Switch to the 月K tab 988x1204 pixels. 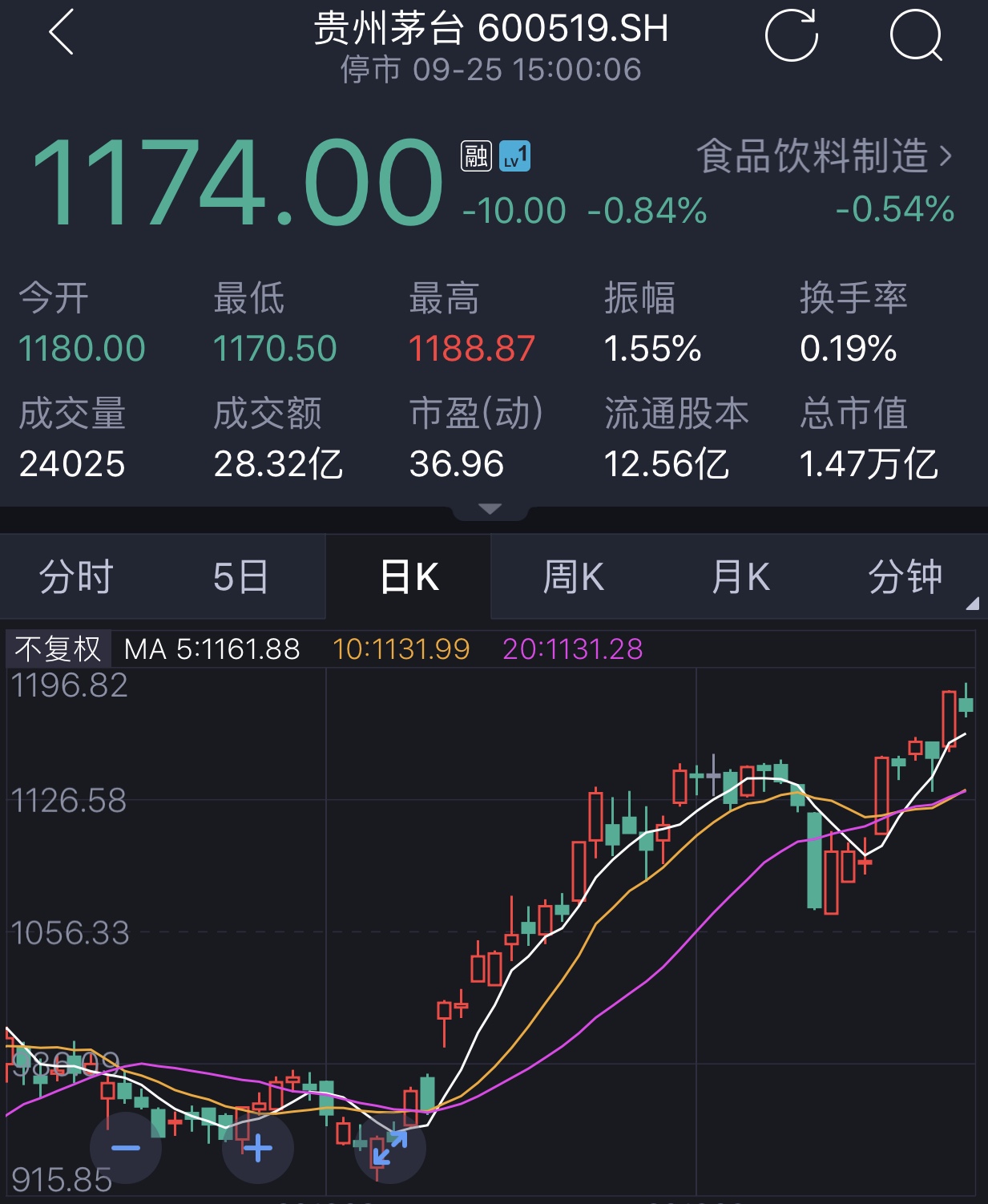tap(740, 577)
